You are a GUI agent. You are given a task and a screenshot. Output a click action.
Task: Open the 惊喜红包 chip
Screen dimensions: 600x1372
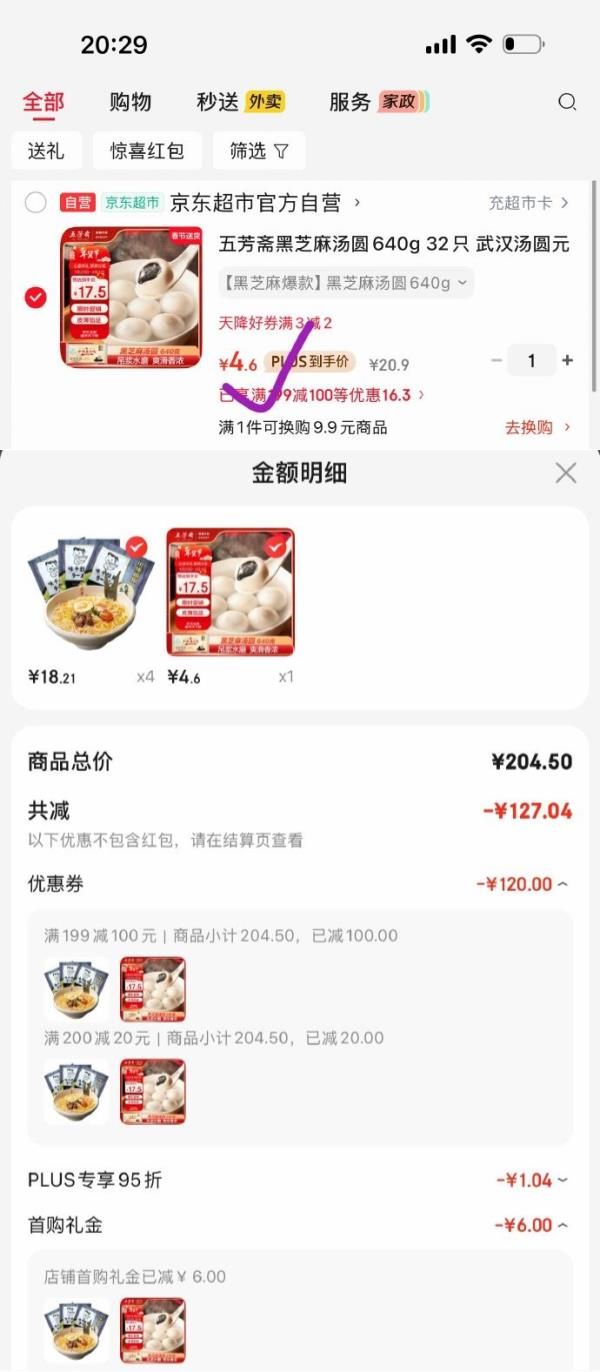pos(147,151)
